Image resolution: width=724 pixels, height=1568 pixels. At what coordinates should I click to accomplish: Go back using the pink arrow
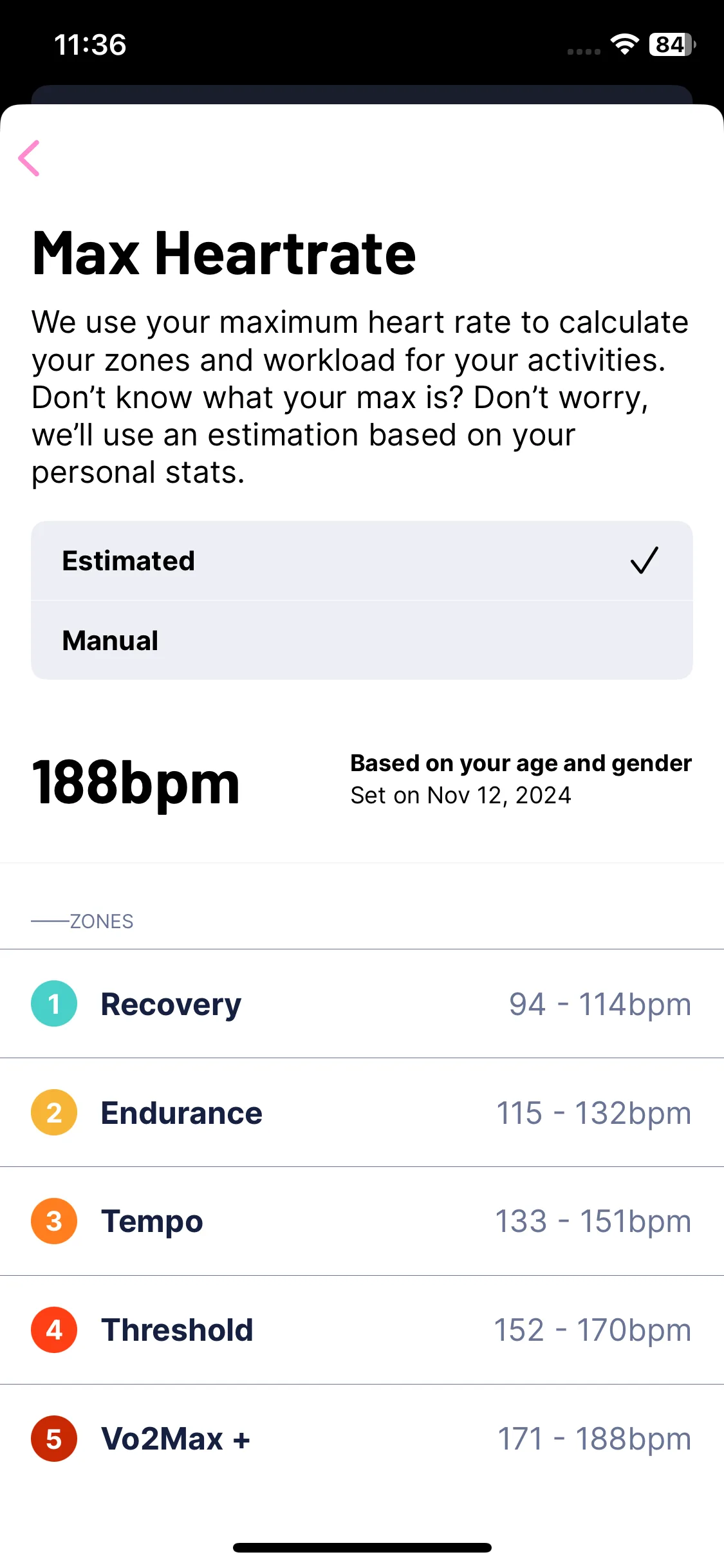29,158
